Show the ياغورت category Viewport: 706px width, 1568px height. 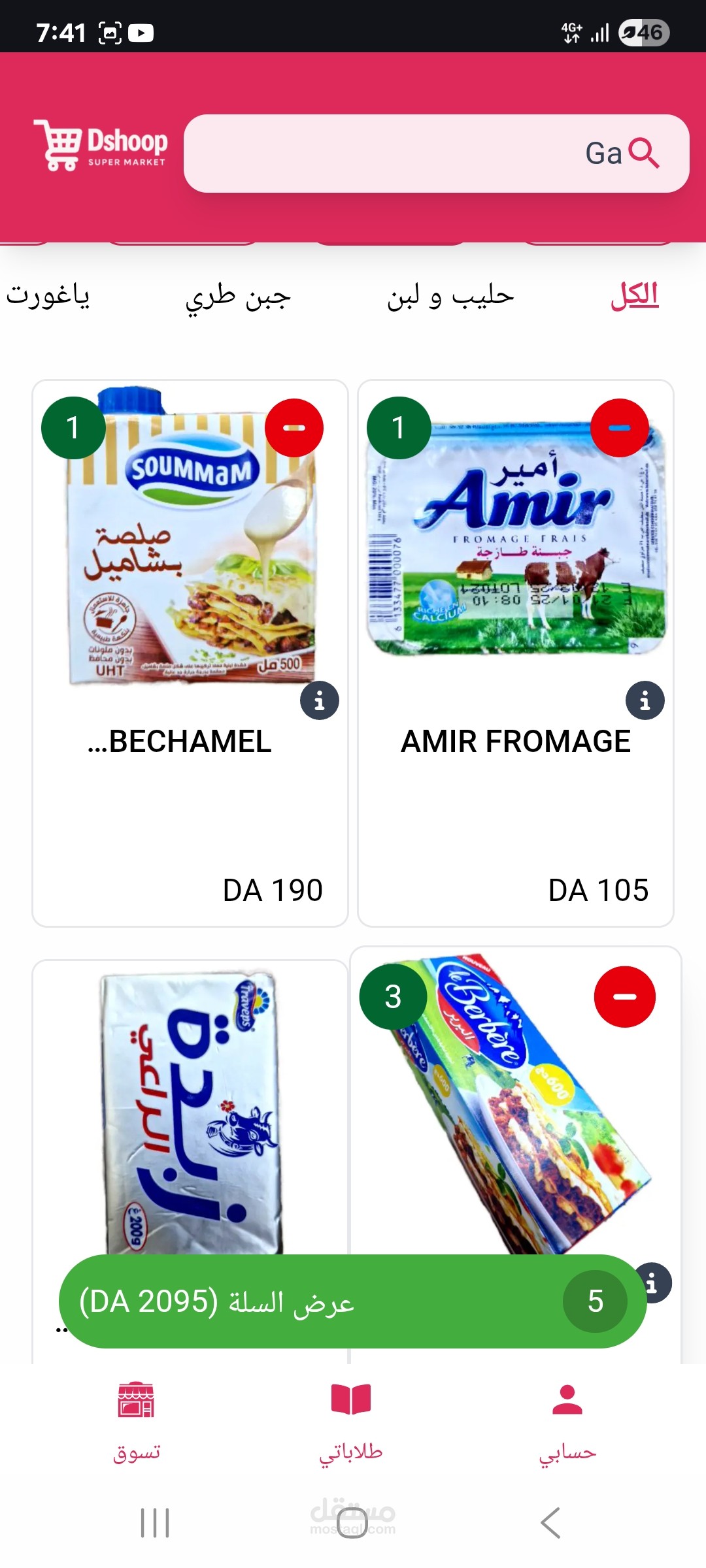click(48, 296)
